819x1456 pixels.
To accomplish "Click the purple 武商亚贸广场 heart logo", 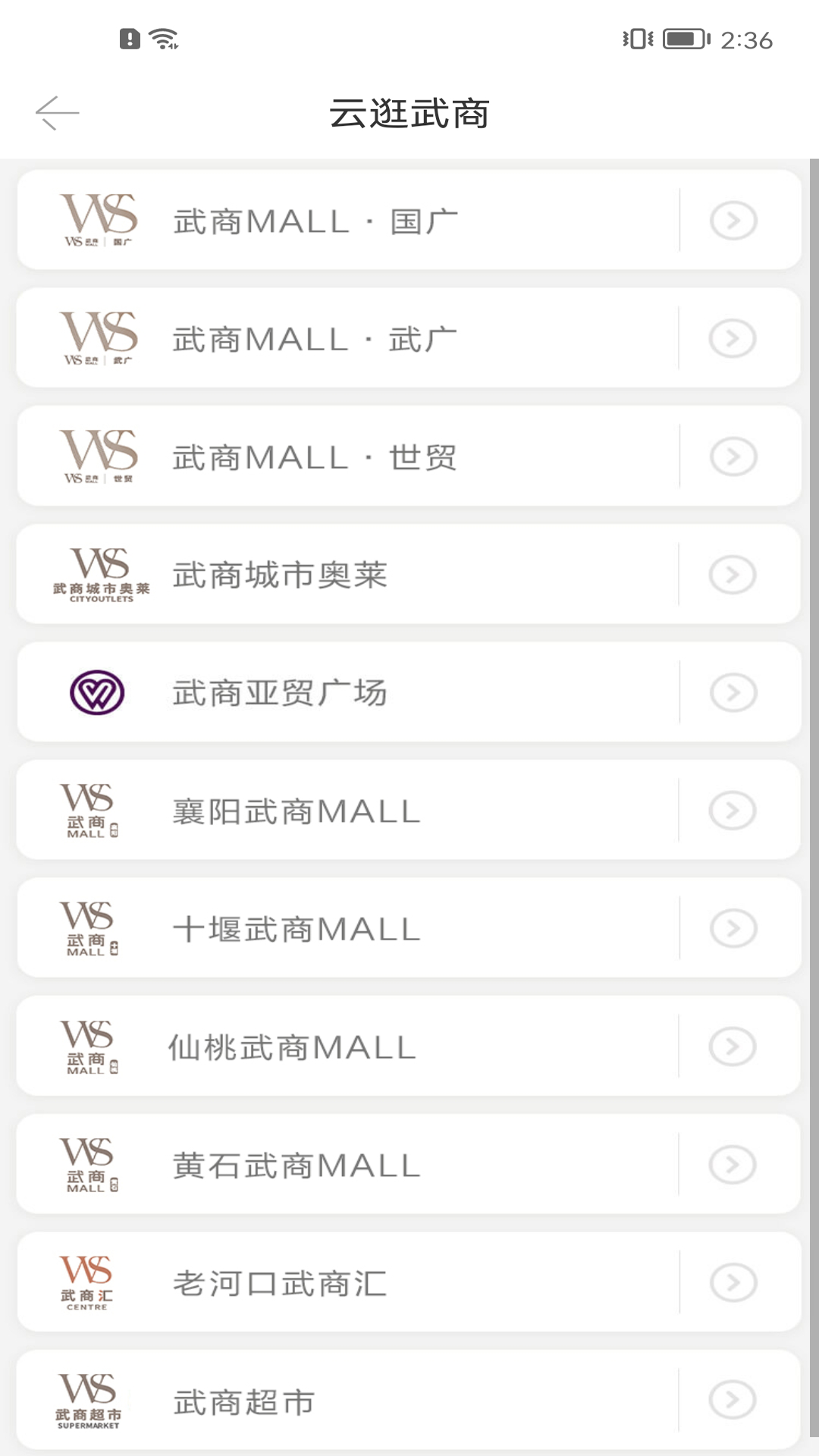I will 96,692.
